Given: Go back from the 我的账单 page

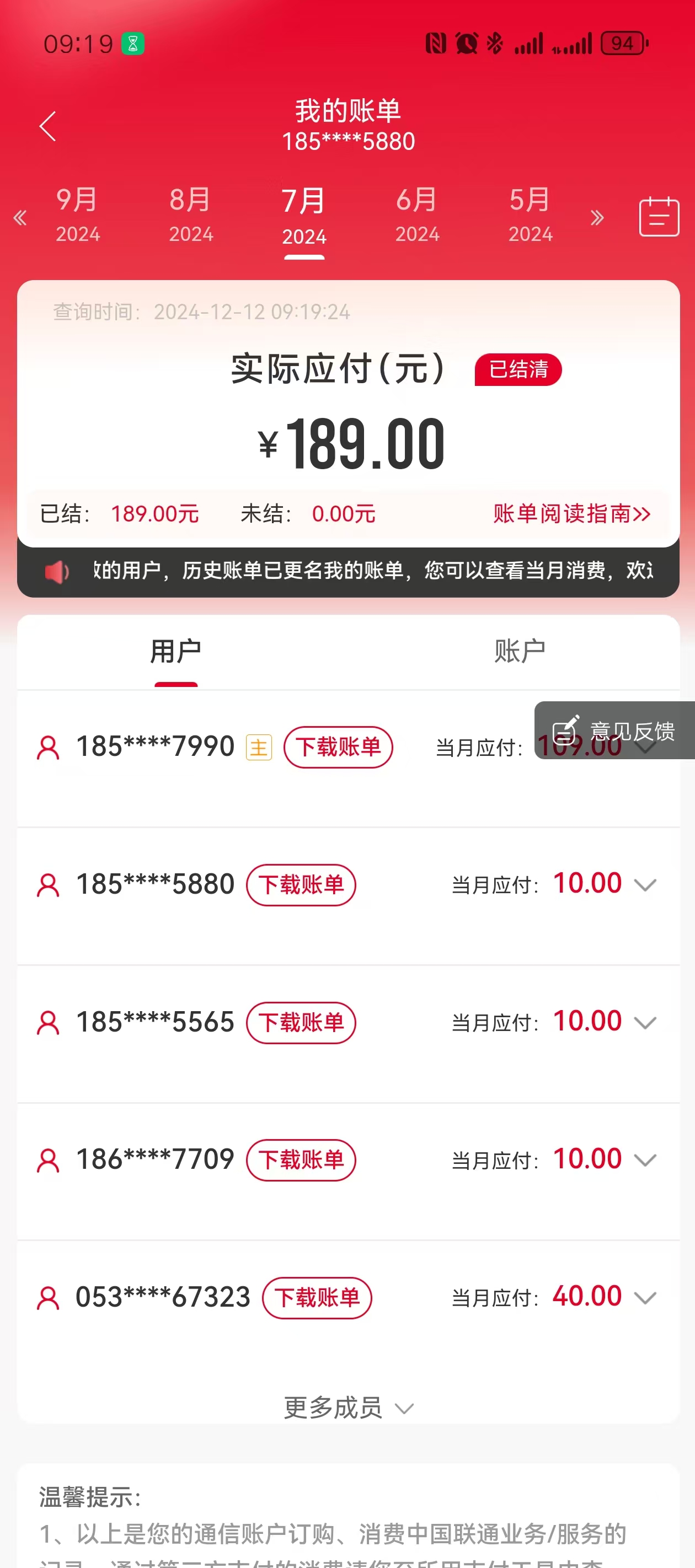Looking at the screenshot, I should 47,126.
